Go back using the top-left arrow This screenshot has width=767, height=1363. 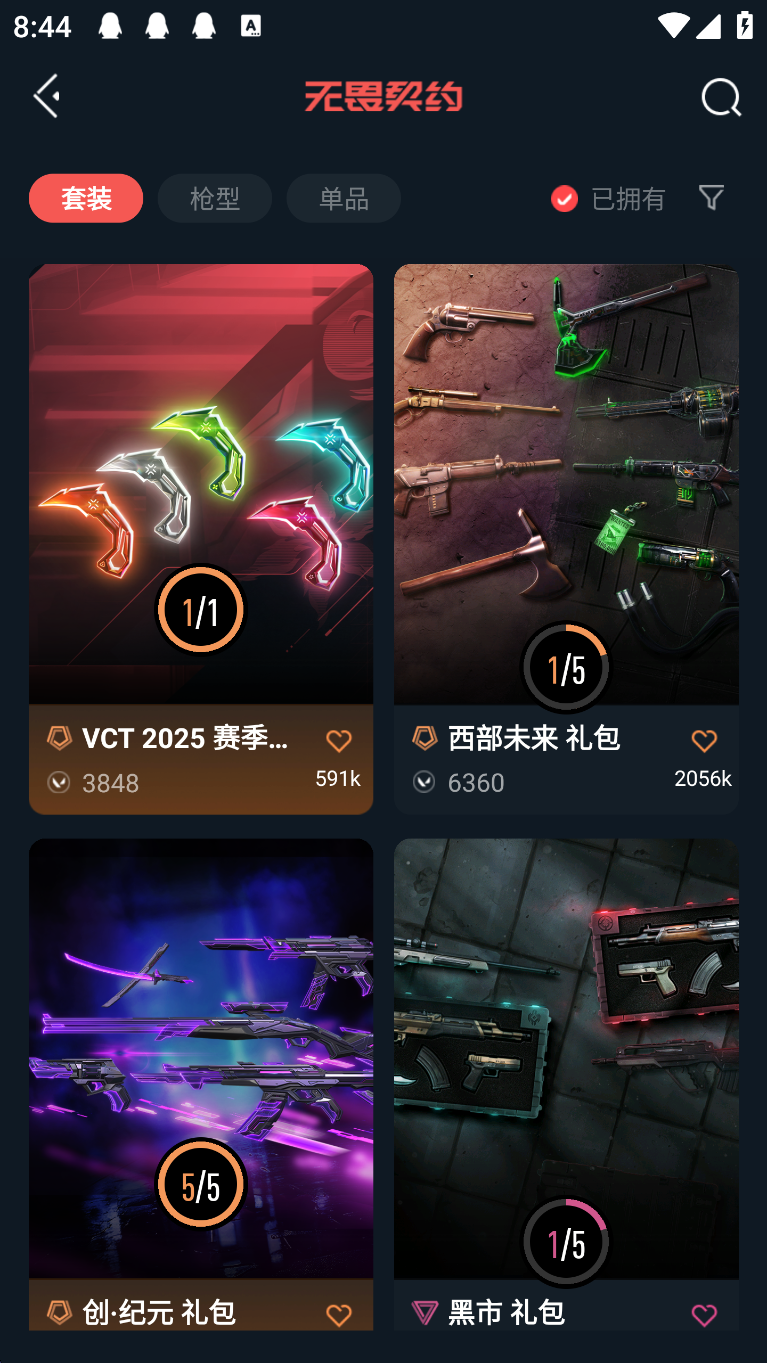click(47, 96)
